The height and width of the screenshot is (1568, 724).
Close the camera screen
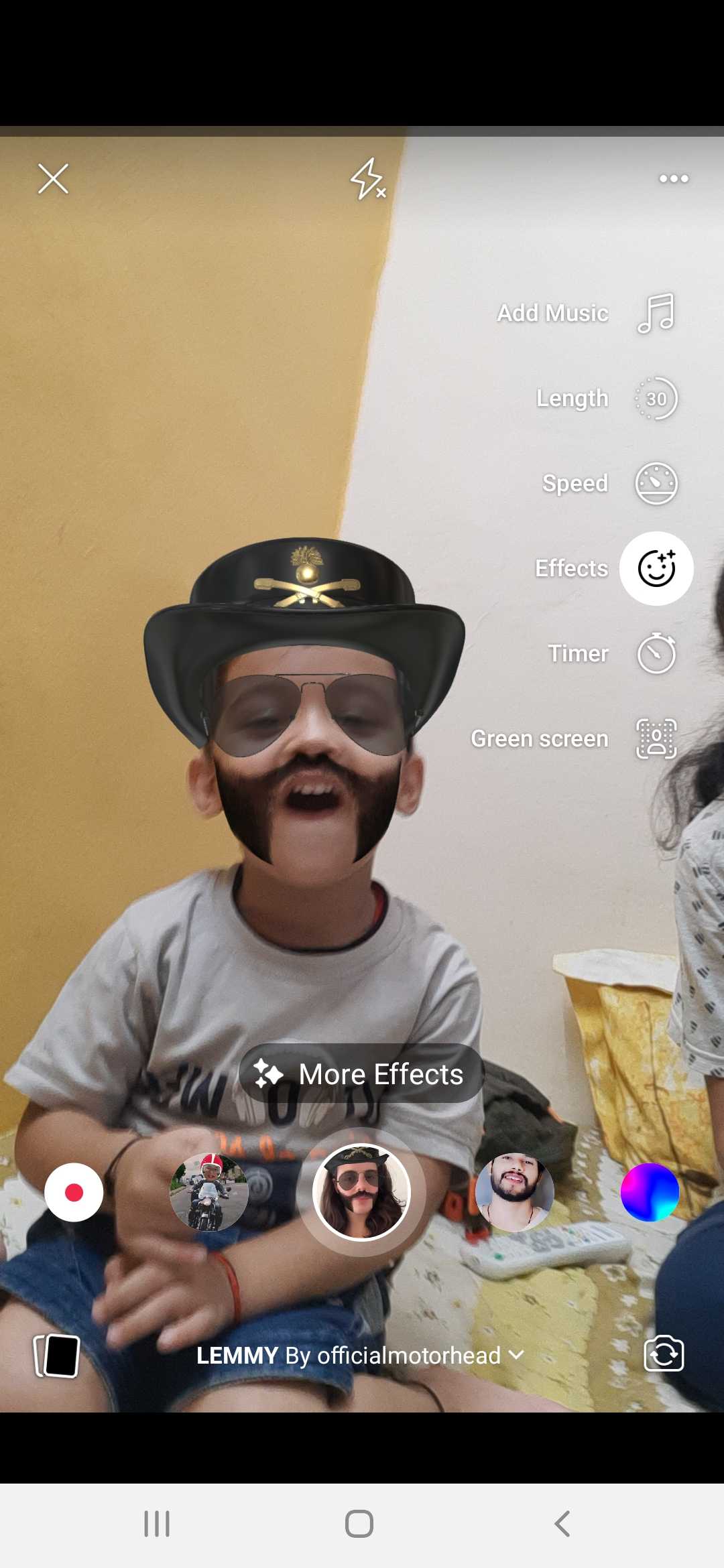click(x=53, y=179)
